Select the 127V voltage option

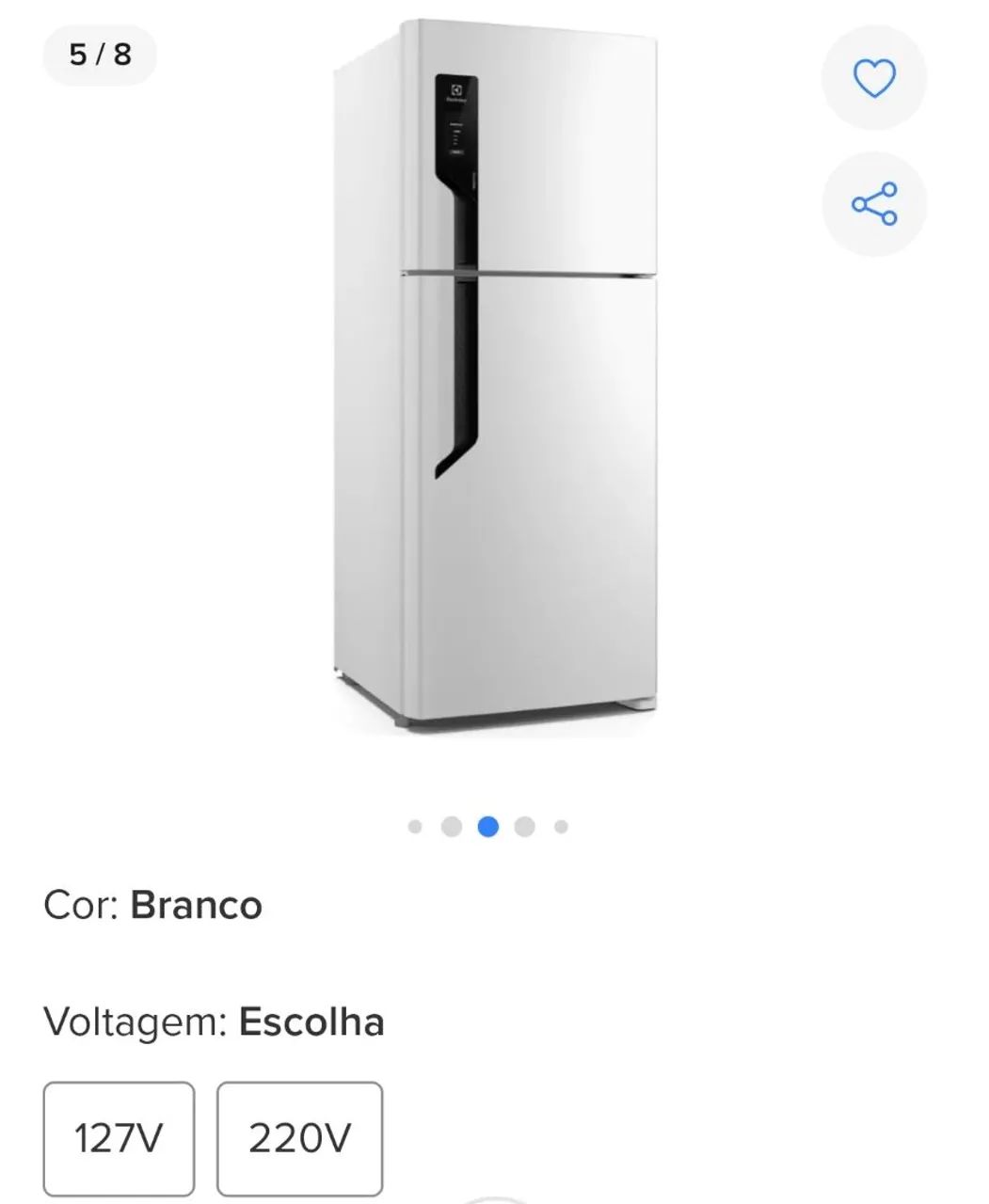(x=118, y=1138)
